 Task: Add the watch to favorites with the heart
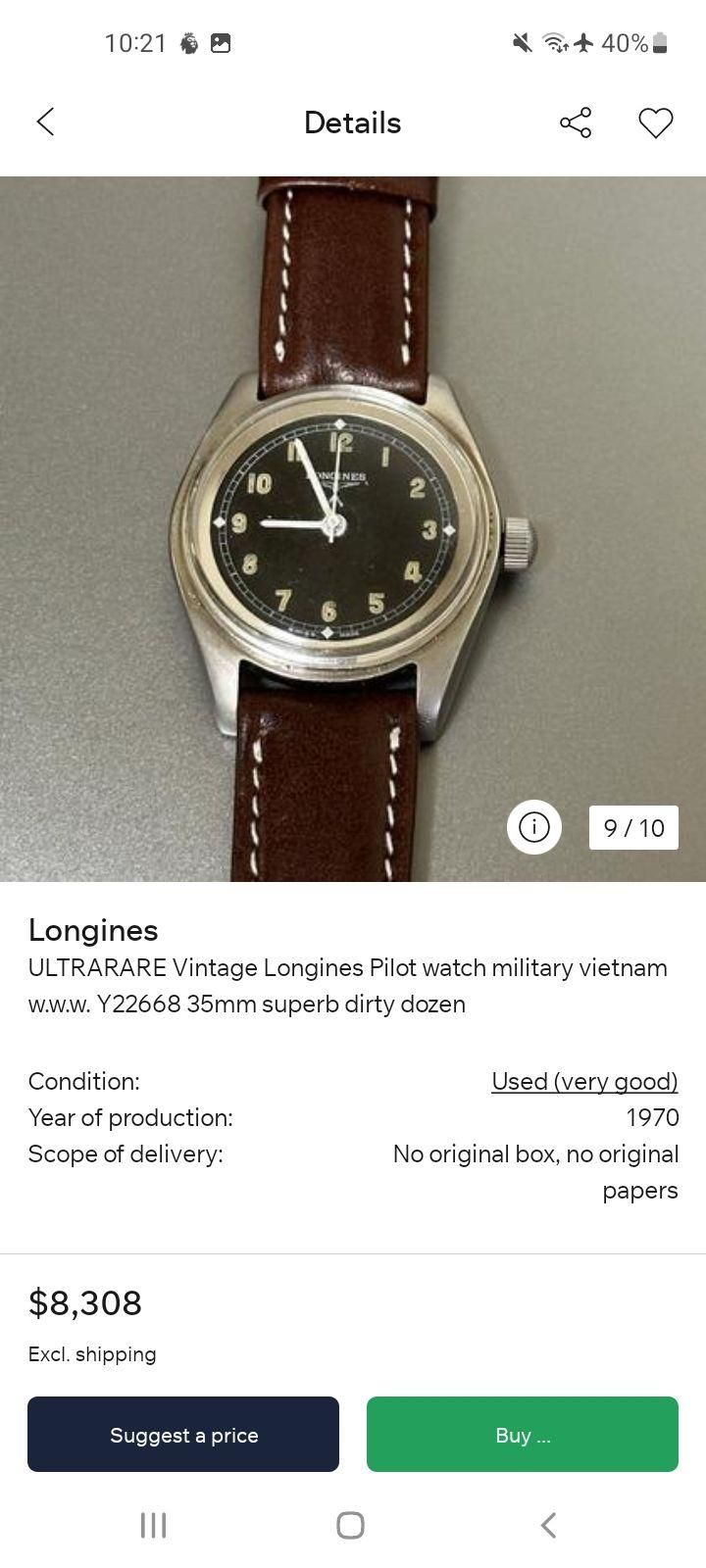coord(655,122)
